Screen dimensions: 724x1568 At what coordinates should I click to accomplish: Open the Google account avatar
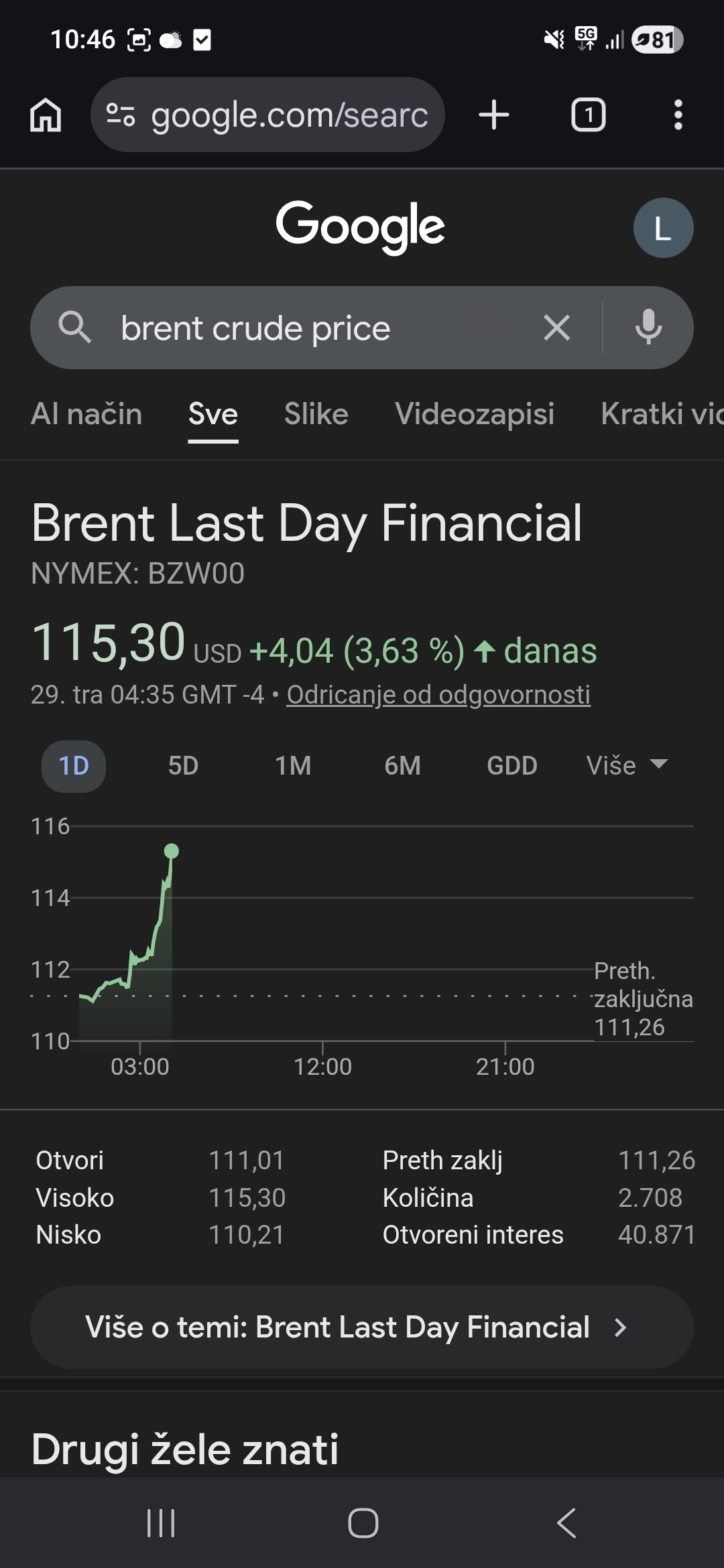pos(663,228)
